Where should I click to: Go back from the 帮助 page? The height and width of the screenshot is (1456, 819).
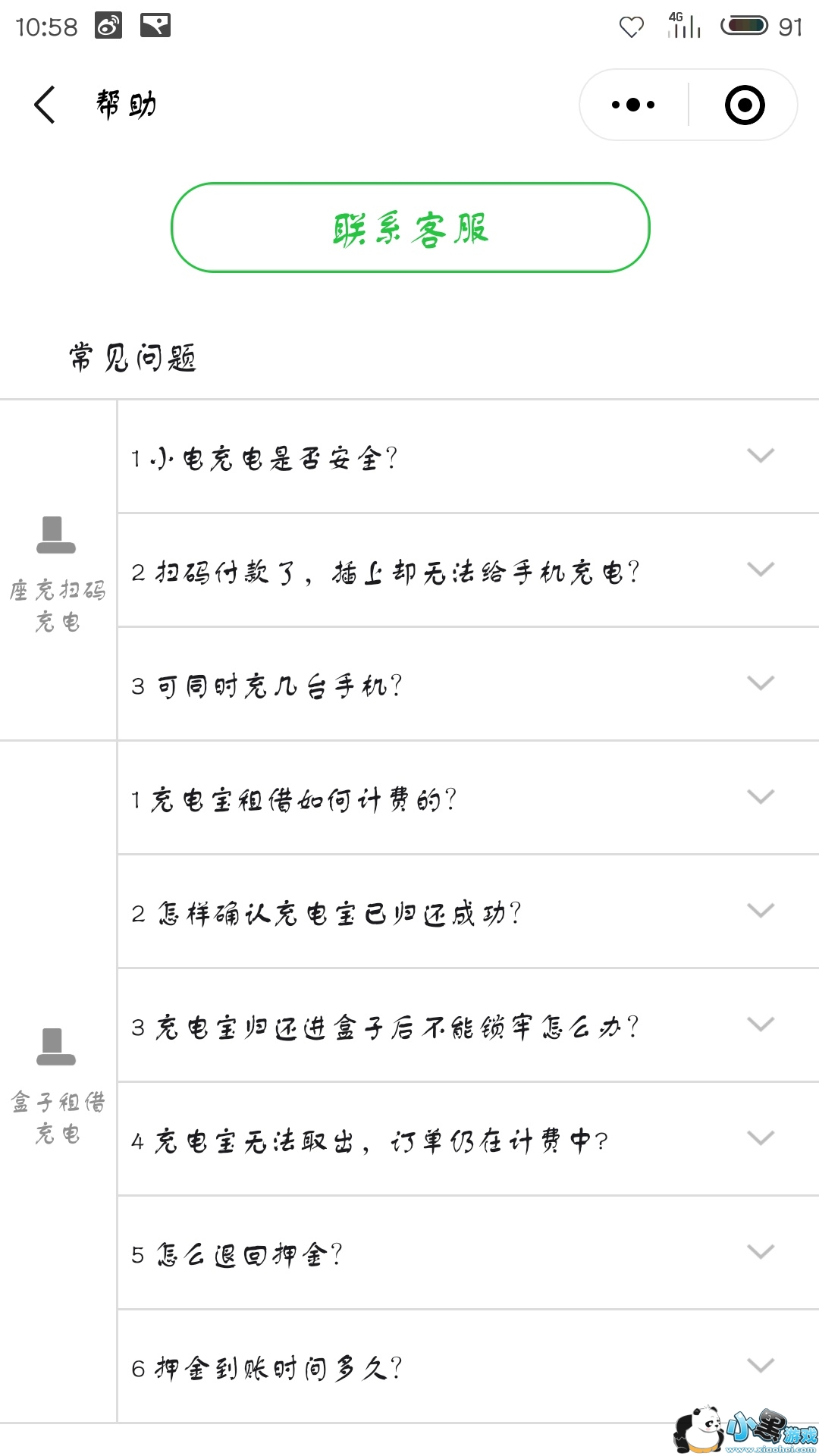[45, 105]
